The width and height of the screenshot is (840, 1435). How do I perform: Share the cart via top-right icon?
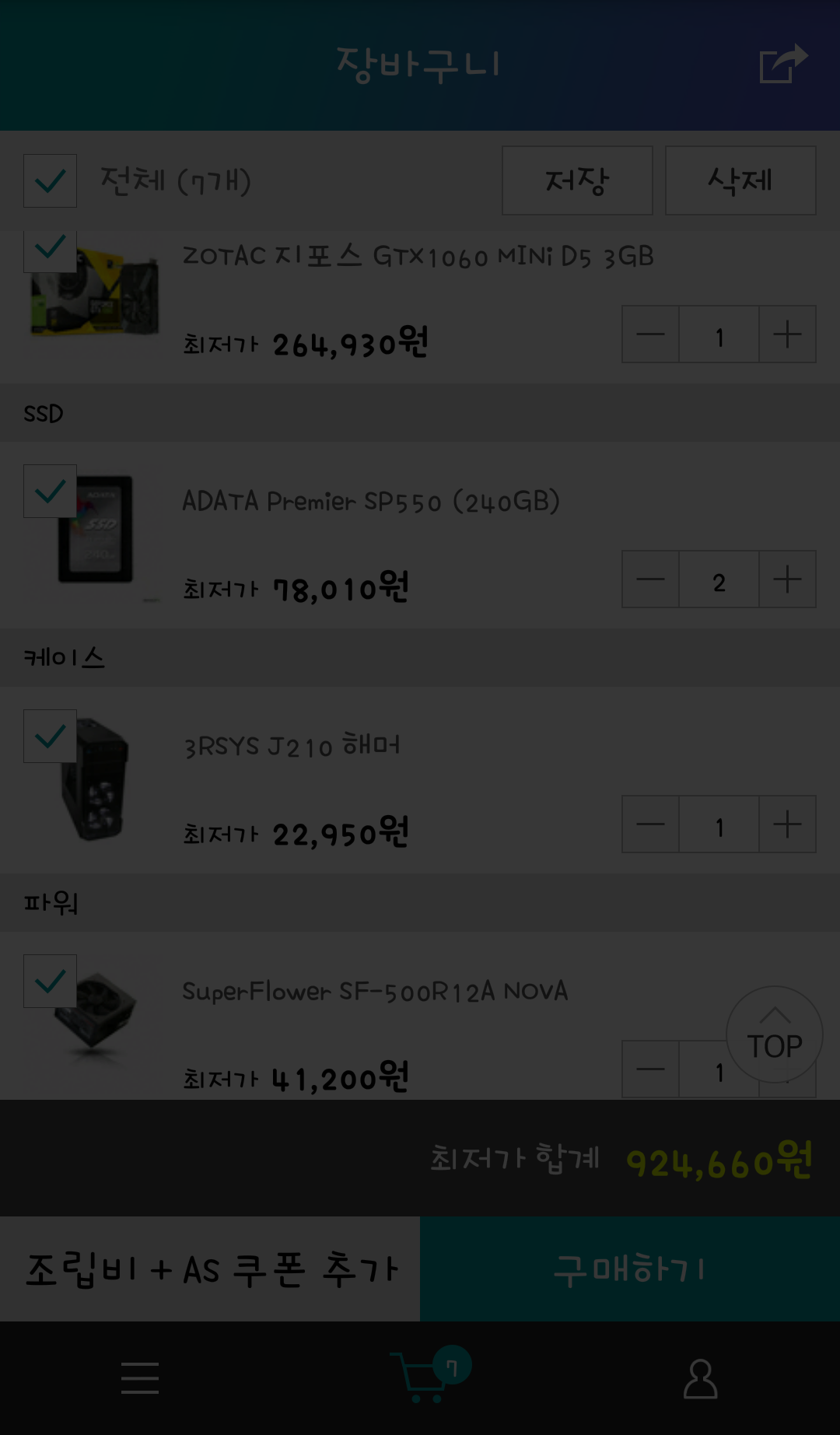782,64
